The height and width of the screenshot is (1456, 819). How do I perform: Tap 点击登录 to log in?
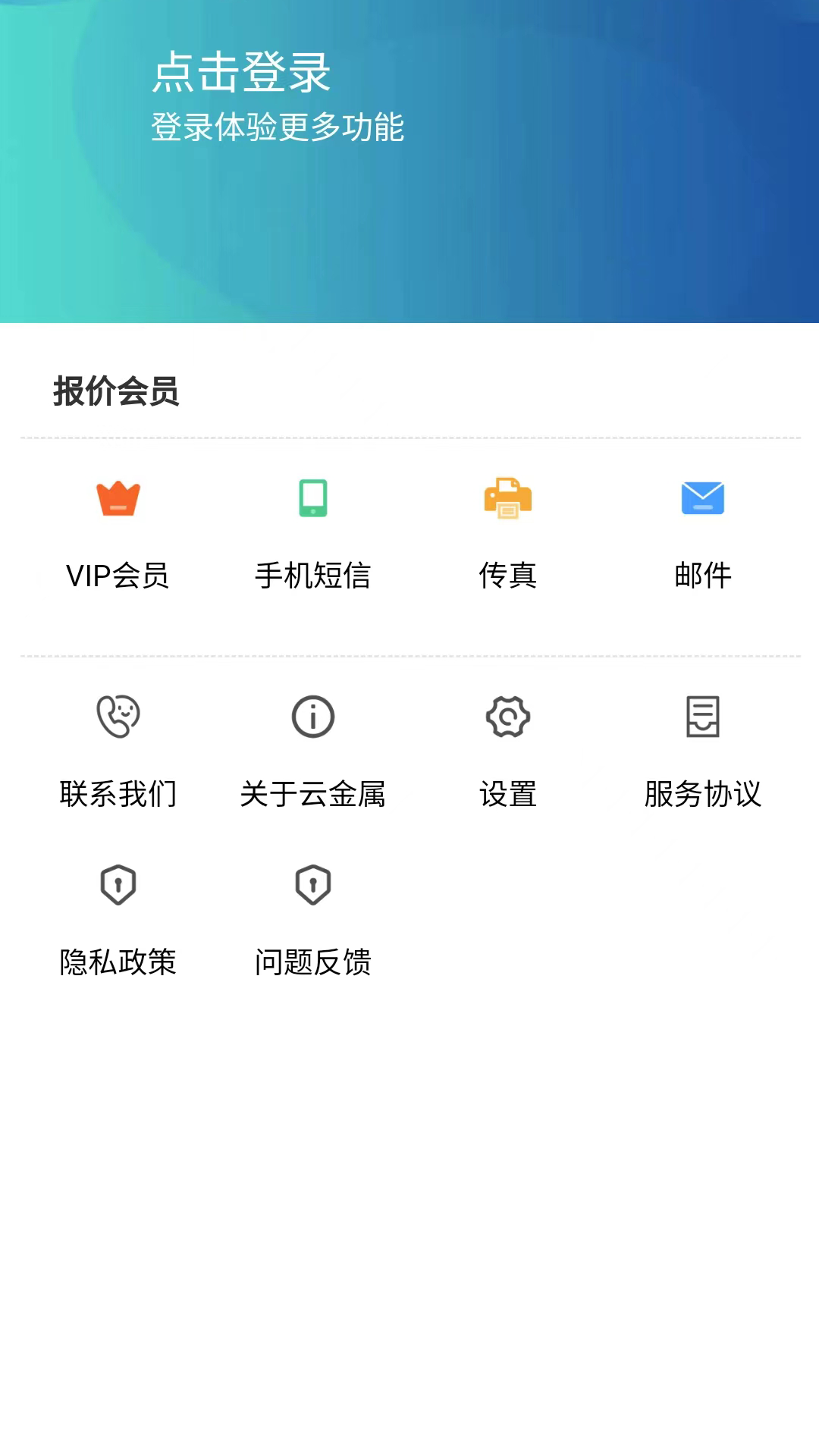pos(241,74)
